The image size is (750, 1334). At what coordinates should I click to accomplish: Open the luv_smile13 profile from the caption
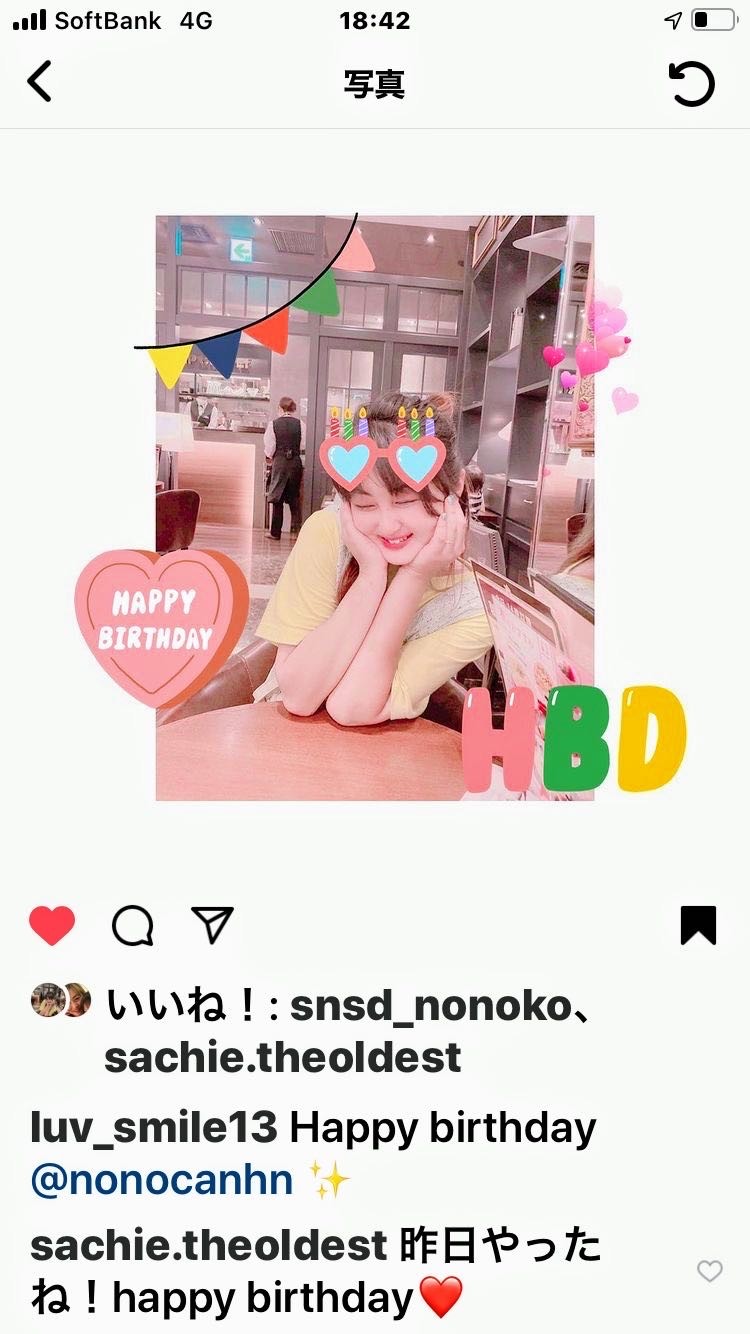pos(153,1128)
